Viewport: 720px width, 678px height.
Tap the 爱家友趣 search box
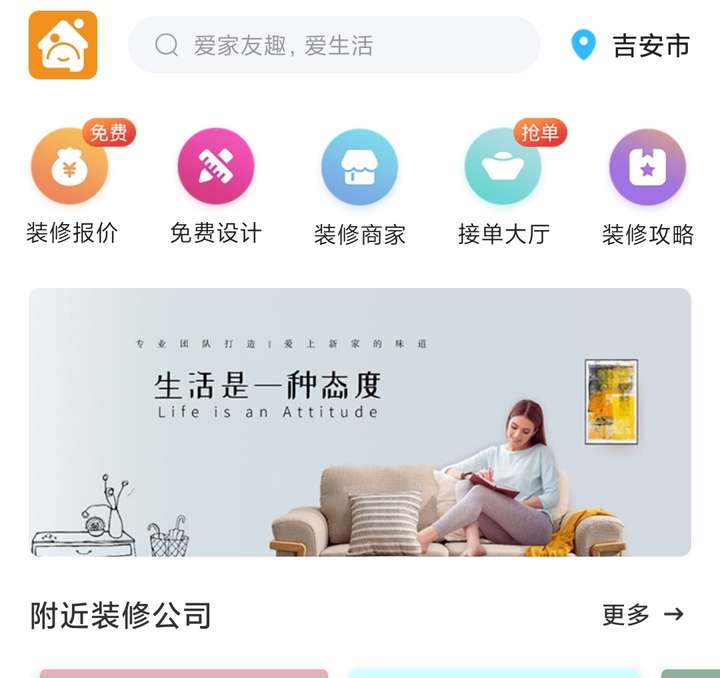tap(334, 45)
